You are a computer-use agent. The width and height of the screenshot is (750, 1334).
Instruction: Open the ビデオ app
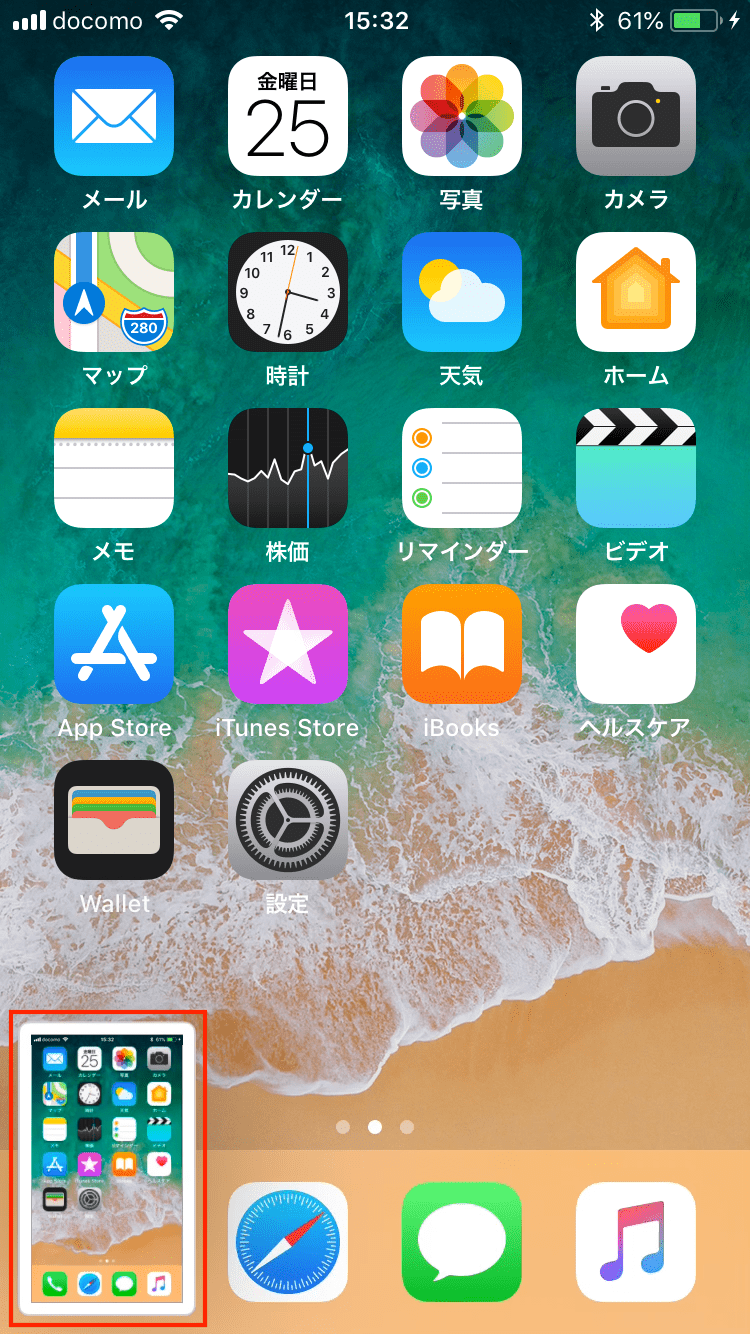tap(636, 468)
